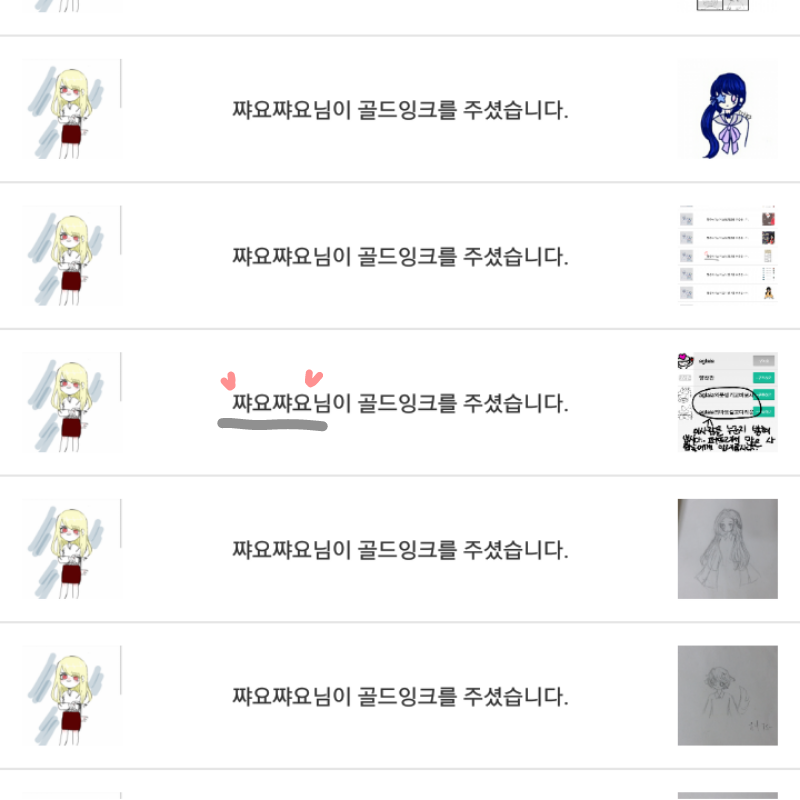Viewport: 800px width, 800px height.
Task: Open the pencil sketch of a long-dress girl
Action: point(727,549)
